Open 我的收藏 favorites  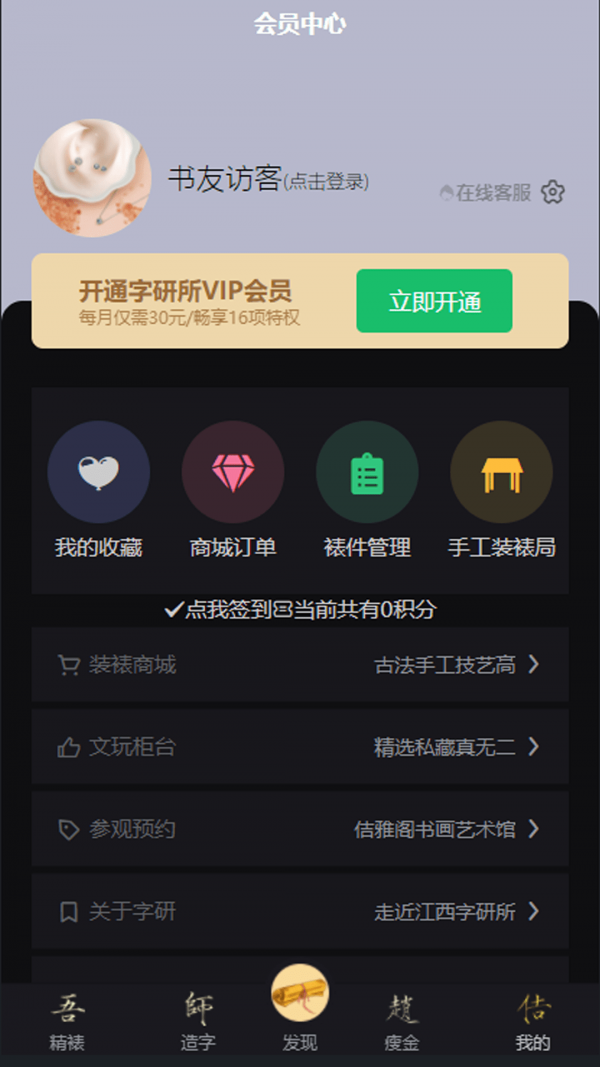click(98, 490)
